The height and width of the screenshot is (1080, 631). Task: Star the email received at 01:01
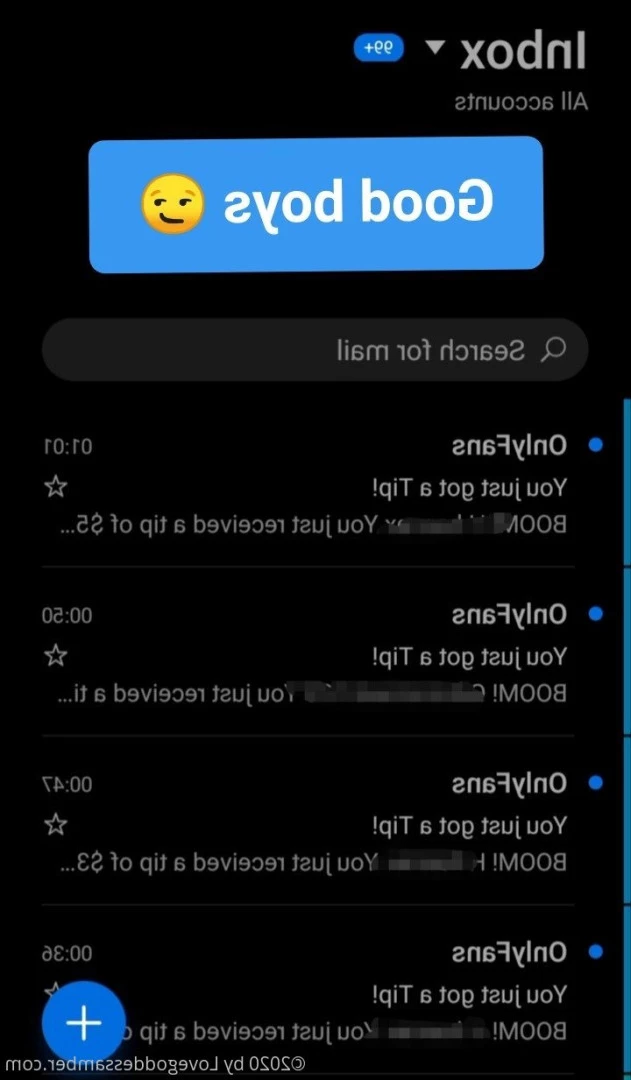[56, 487]
